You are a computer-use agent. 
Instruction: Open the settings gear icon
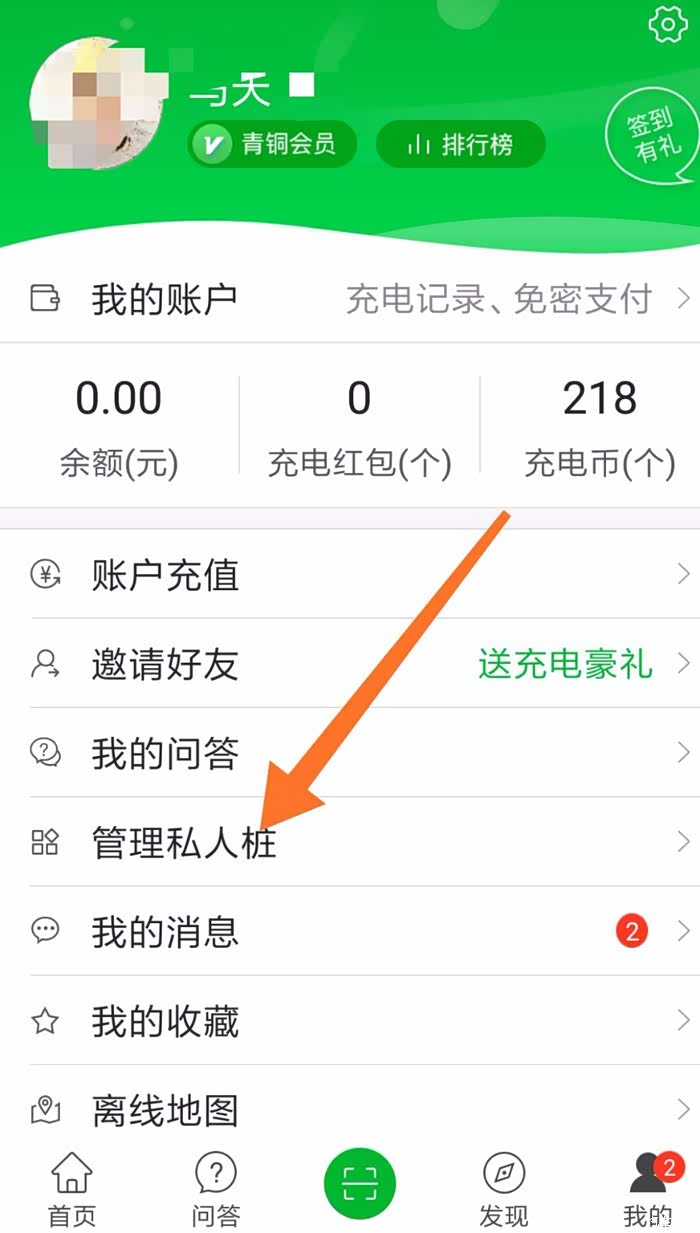pos(666,24)
